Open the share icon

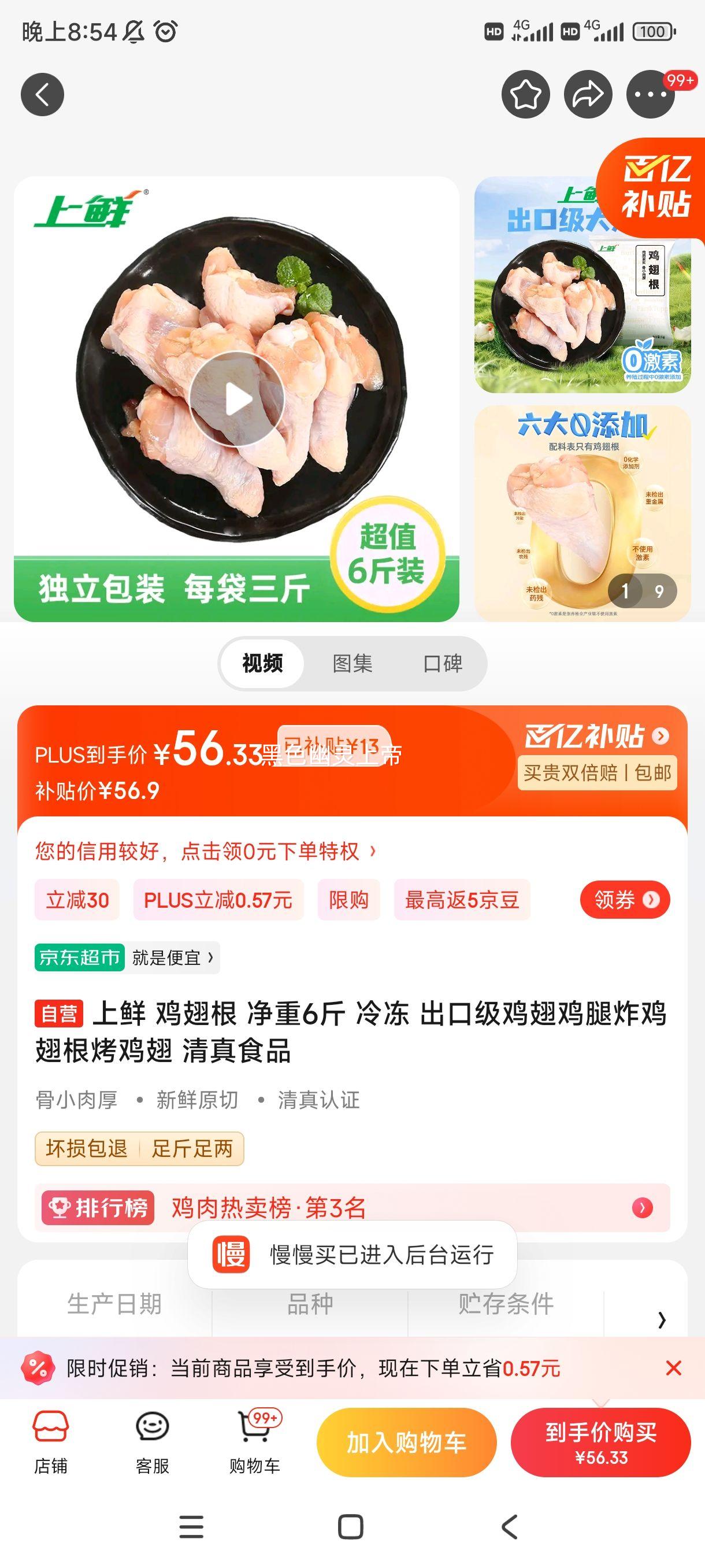pos(586,94)
